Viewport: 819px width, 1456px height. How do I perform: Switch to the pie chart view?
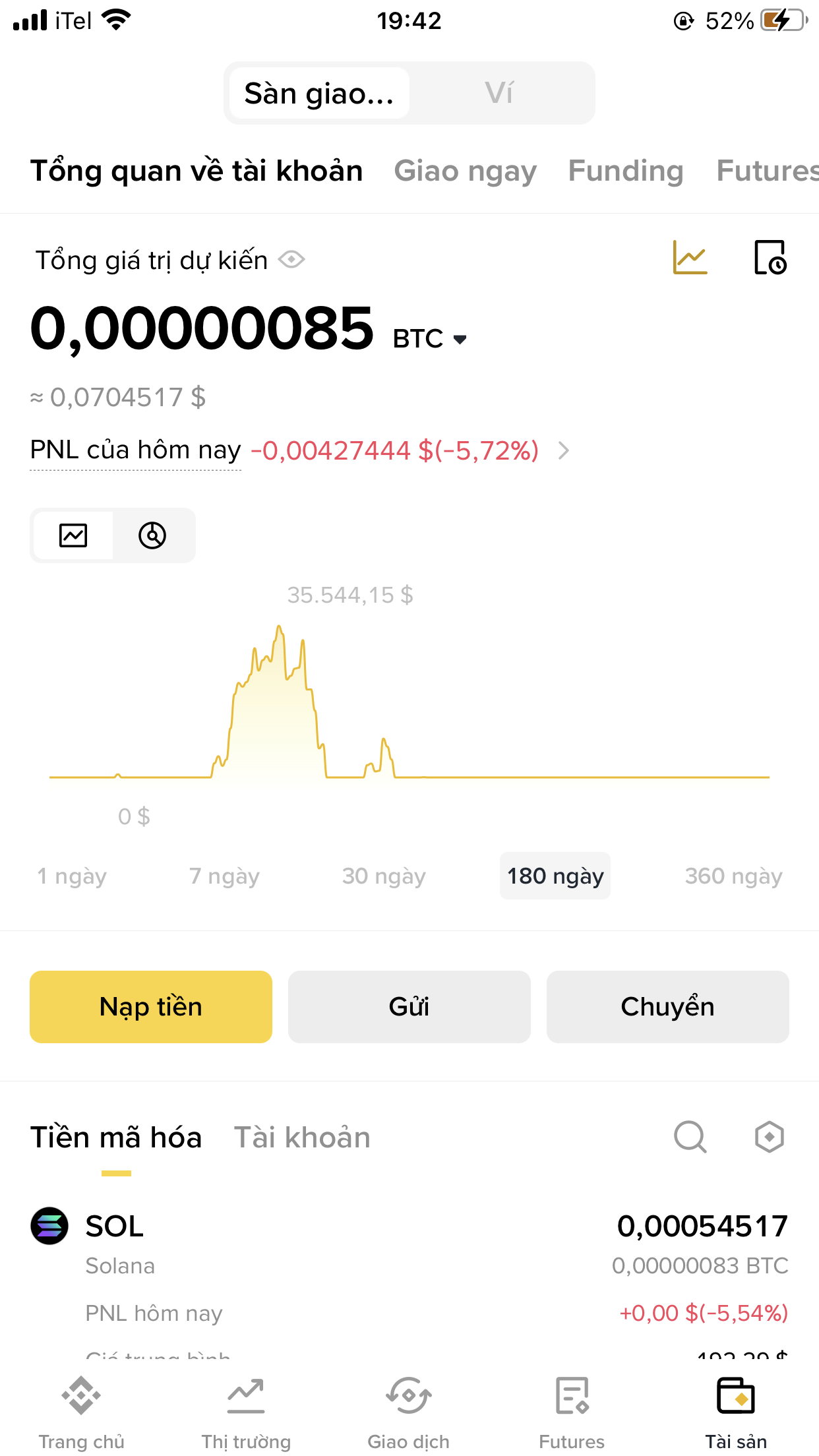tap(152, 535)
